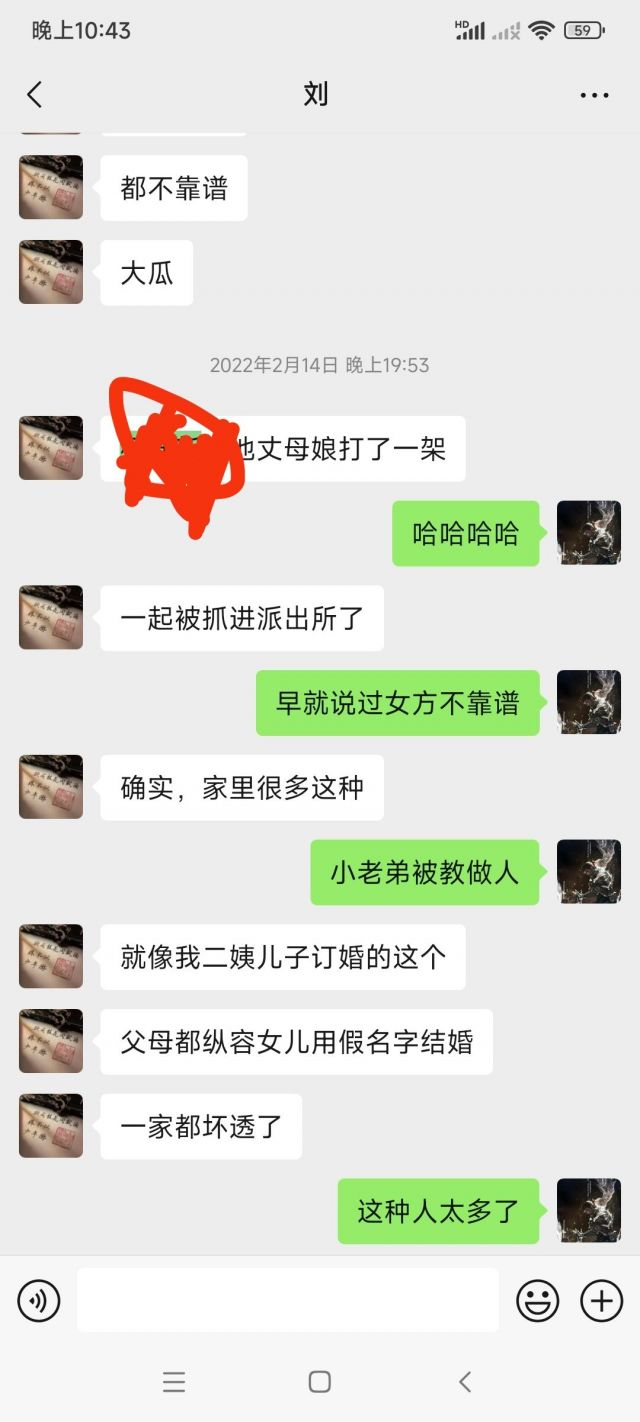
Task: Tap contact avatar beside 大瓜 message
Action: [51, 272]
